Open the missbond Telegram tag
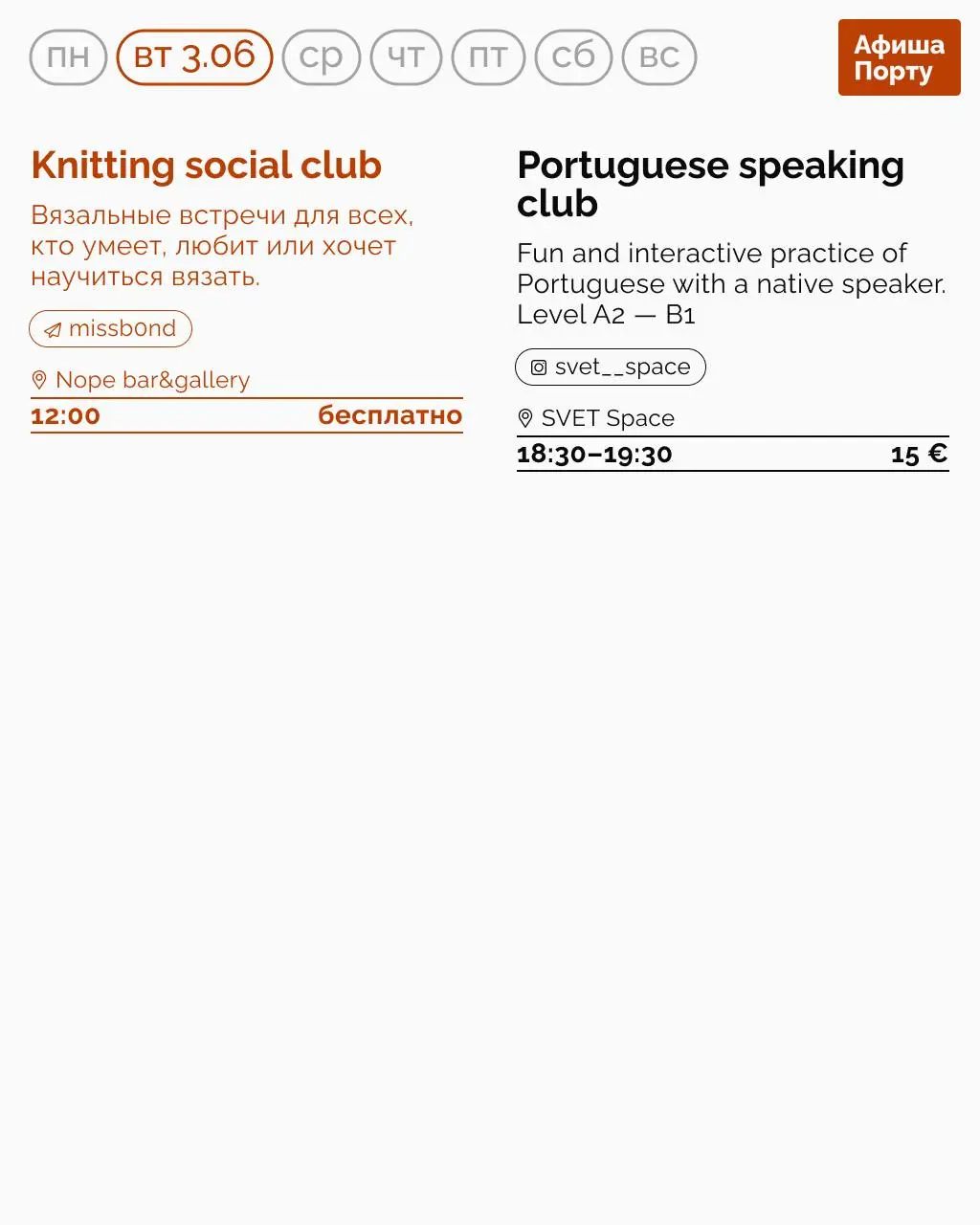Screen dimensions: 980x1225 (x=110, y=329)
